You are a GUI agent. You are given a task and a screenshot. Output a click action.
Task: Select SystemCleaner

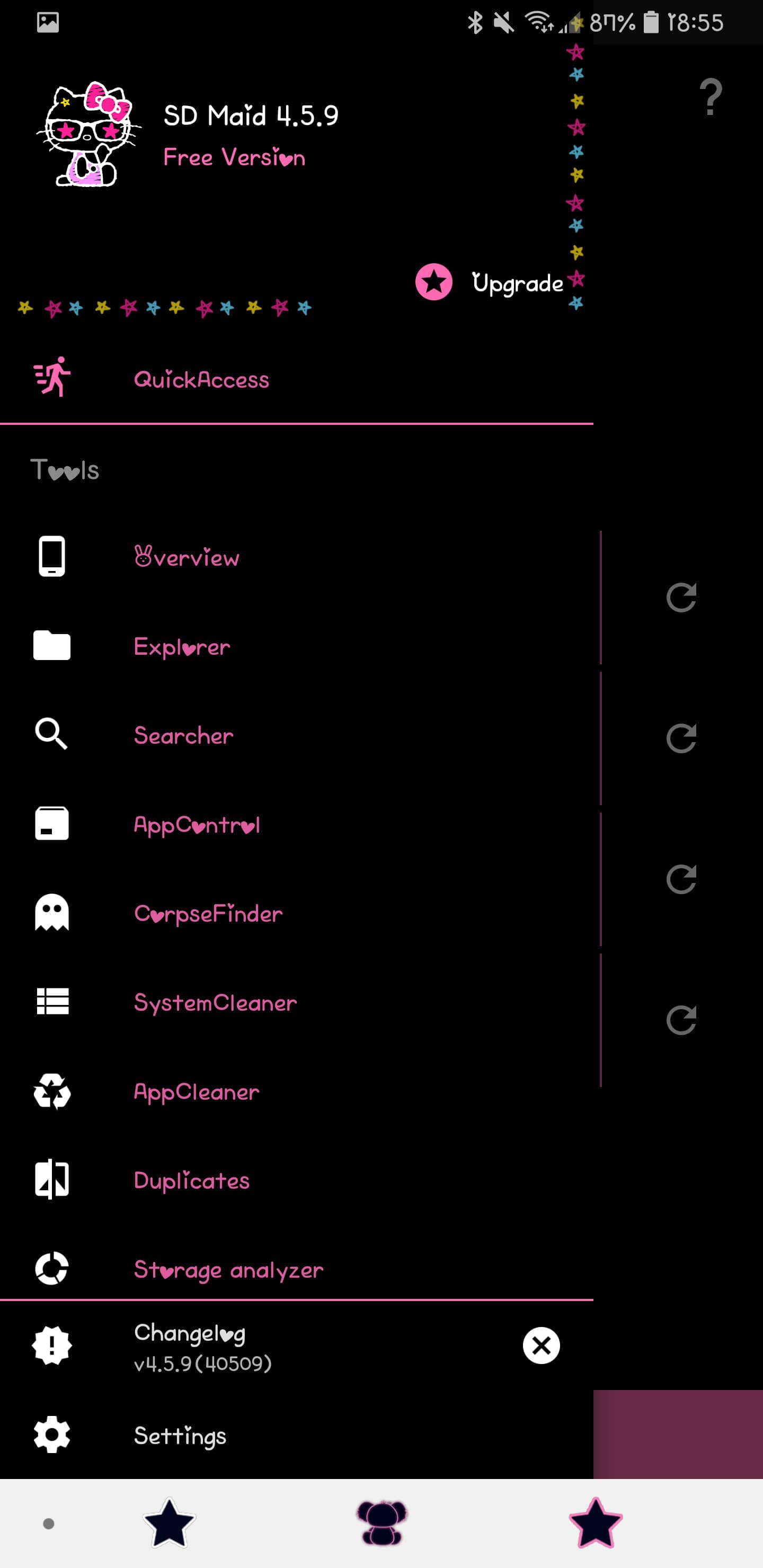coord(297,1002)
